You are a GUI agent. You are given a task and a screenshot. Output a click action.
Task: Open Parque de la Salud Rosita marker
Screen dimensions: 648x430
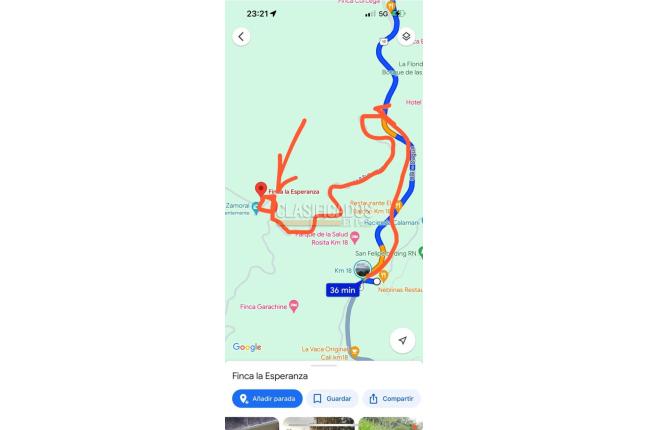point(354,238)
